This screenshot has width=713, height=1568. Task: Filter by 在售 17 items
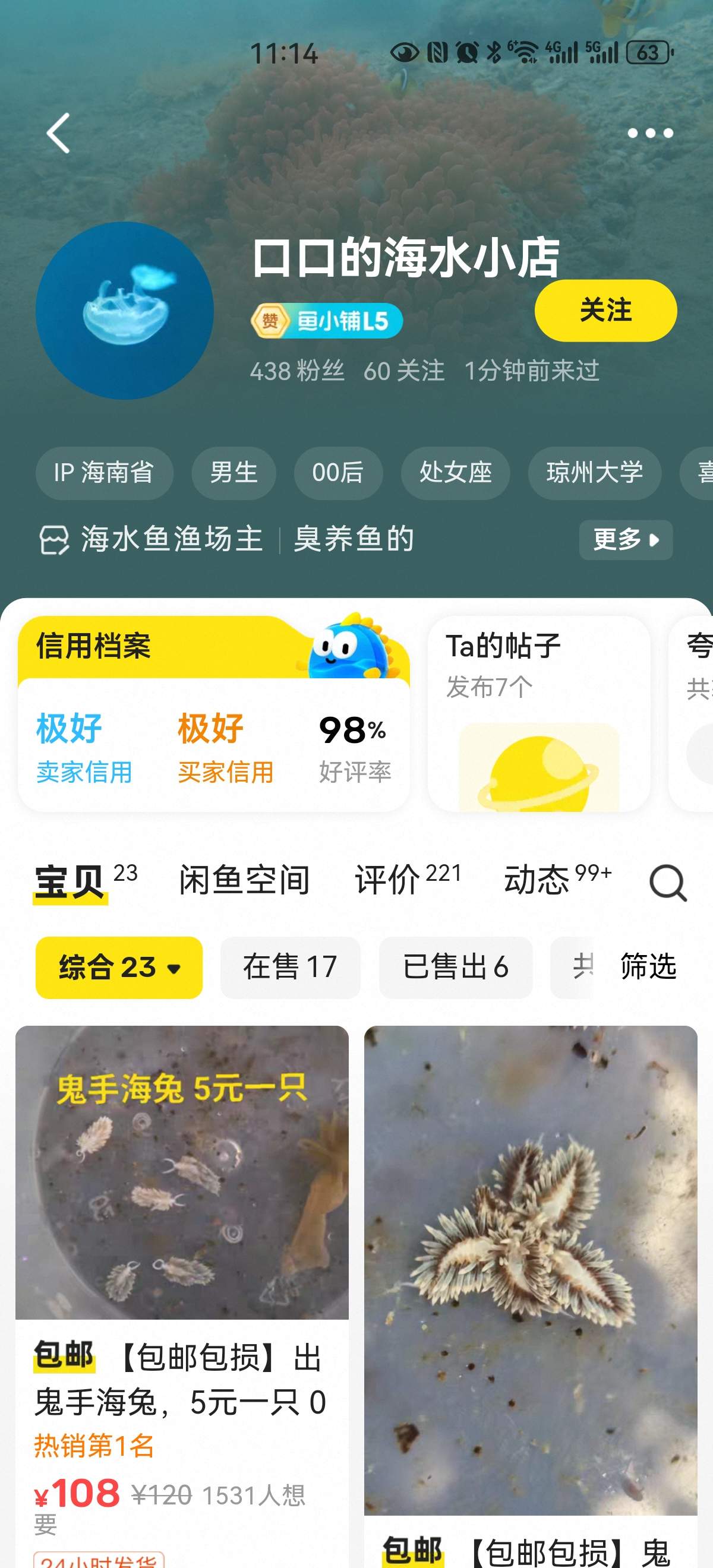290,967
